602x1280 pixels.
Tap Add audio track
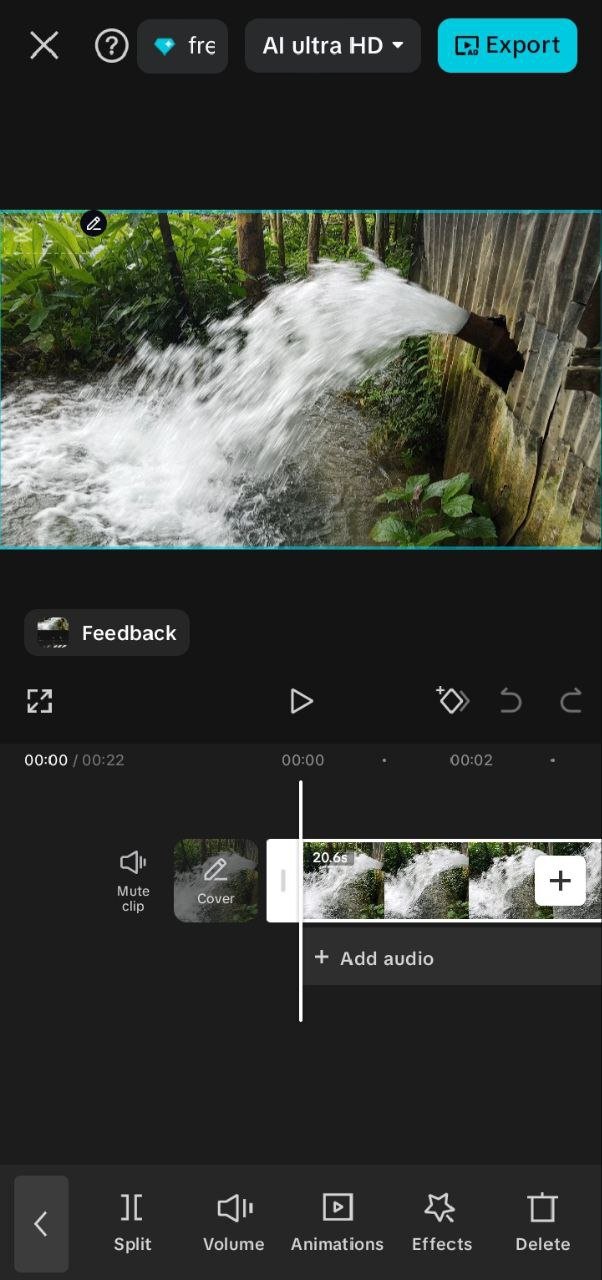coord(375,958)
